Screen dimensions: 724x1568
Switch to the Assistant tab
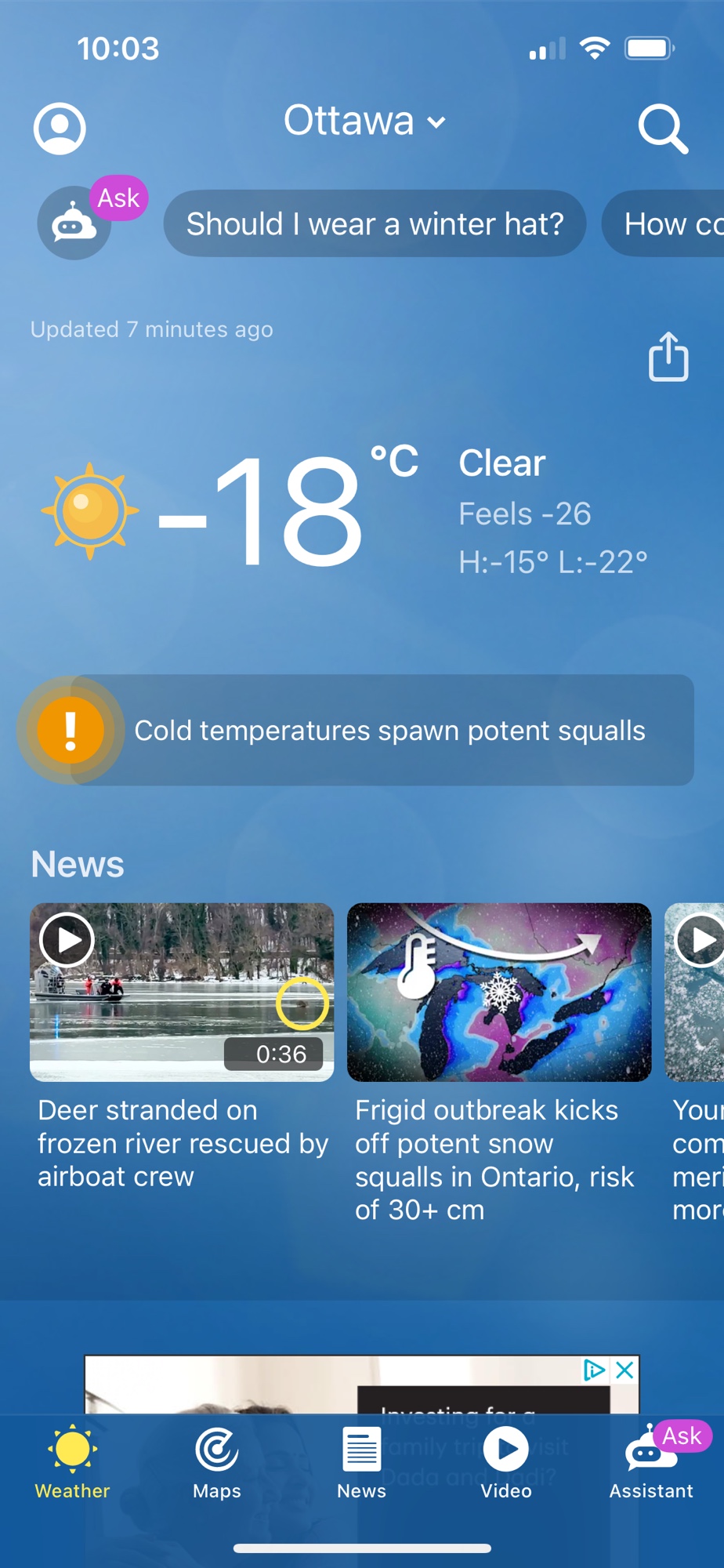point(651,1462)
